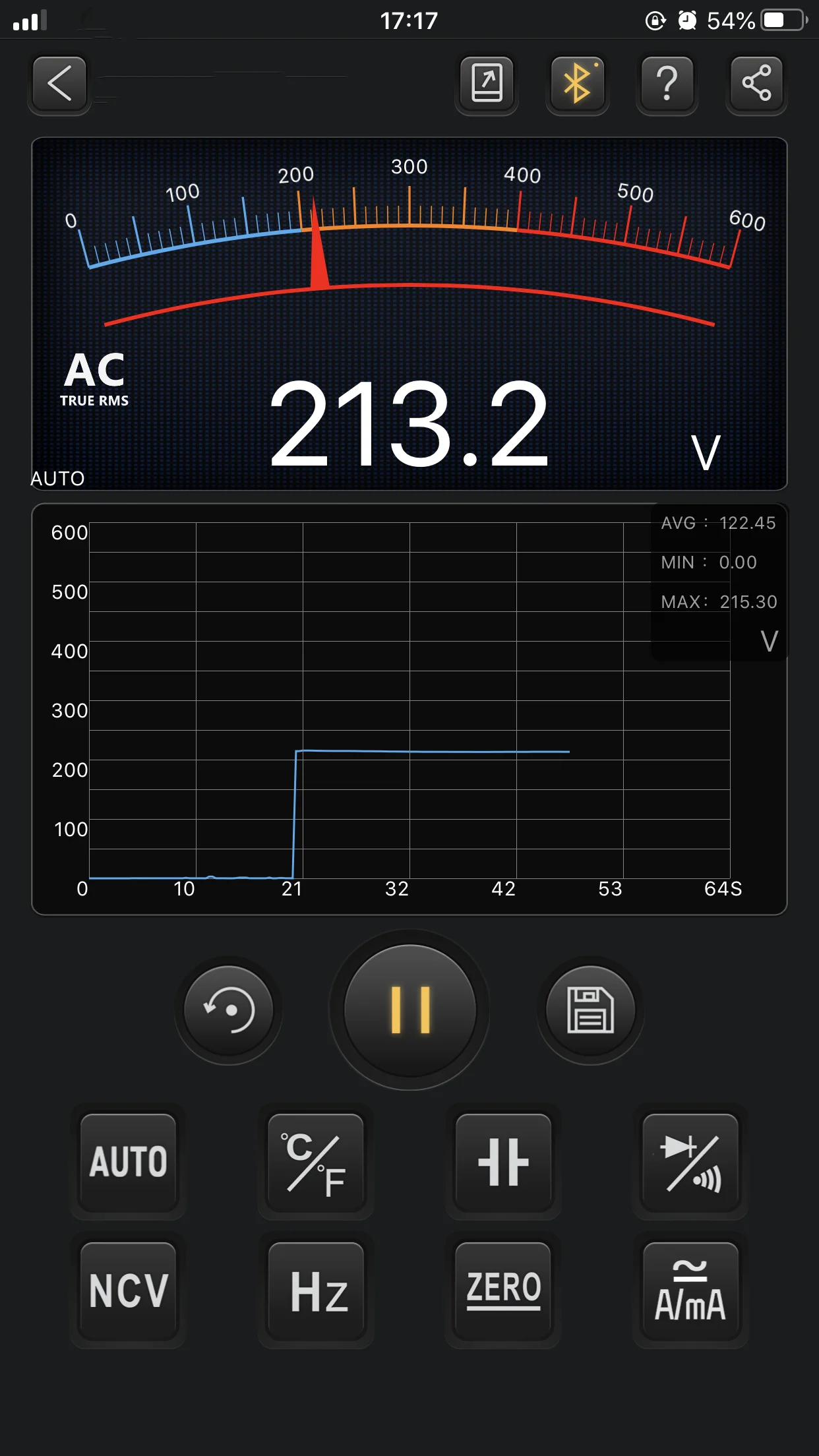
Task: Open the help question mark
Action: pos(667,84)
